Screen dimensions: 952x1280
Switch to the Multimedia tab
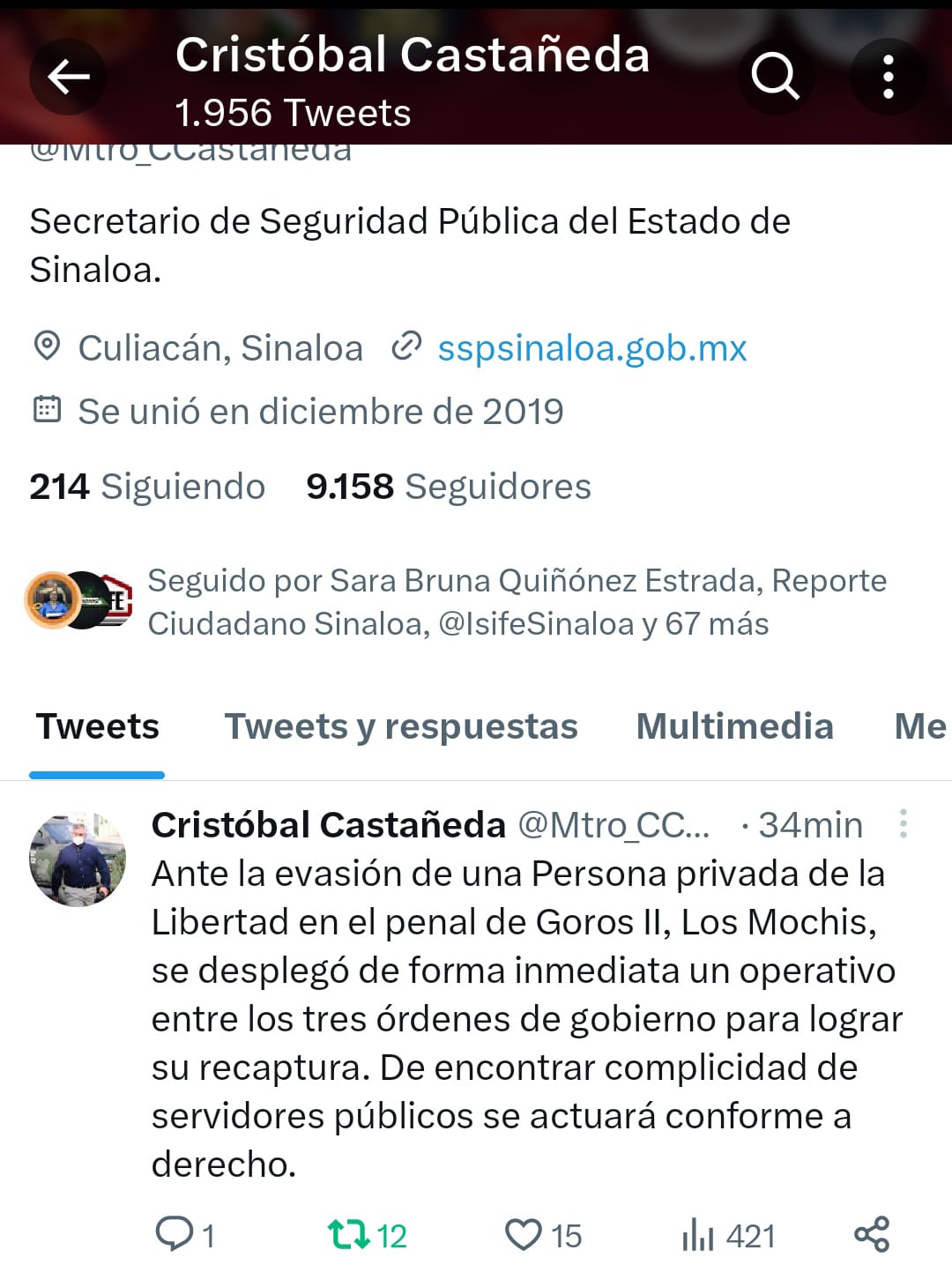pyautogui.click(x=734, y=727)
